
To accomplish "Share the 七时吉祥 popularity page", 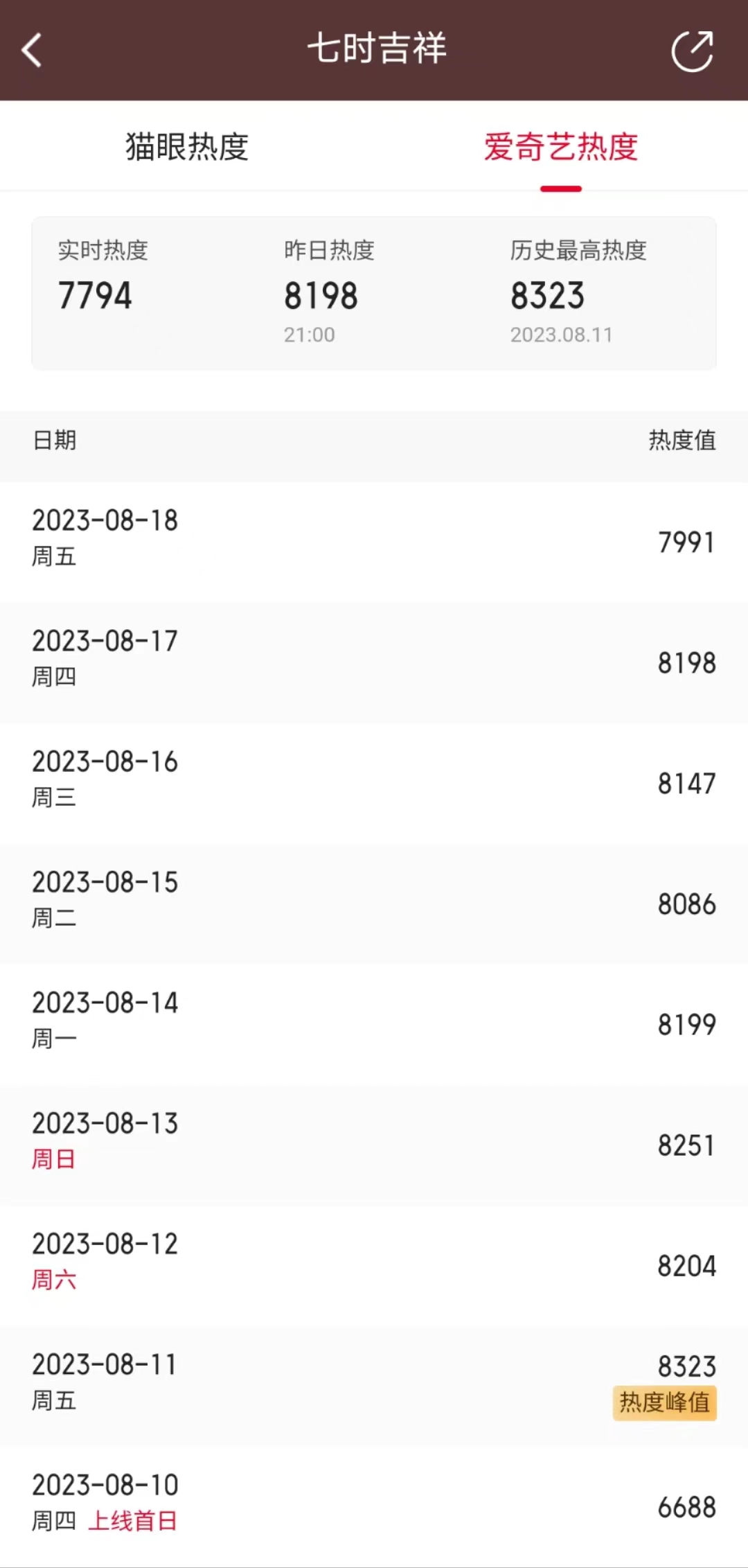I will pos(692,51).
